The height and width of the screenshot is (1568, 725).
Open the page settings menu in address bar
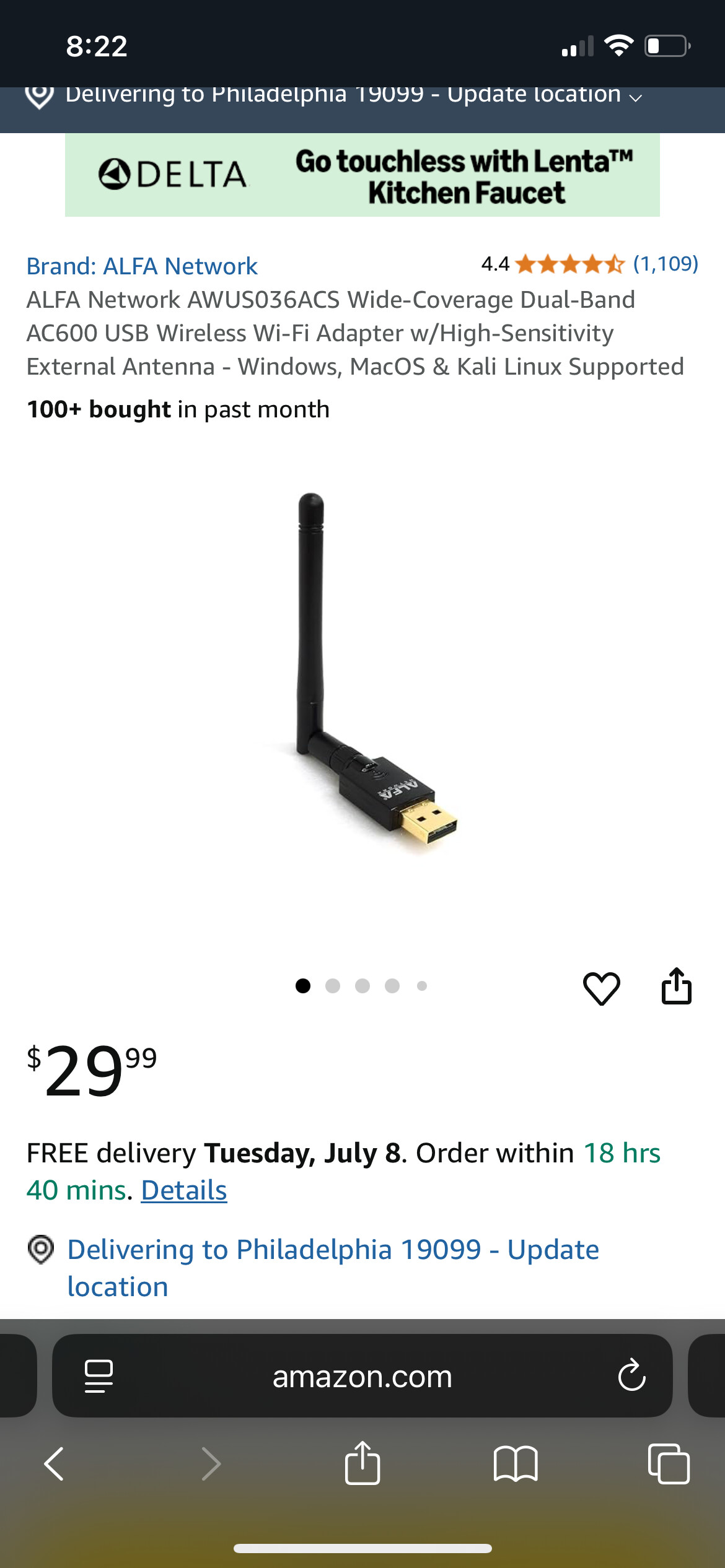pos(99,1376)
